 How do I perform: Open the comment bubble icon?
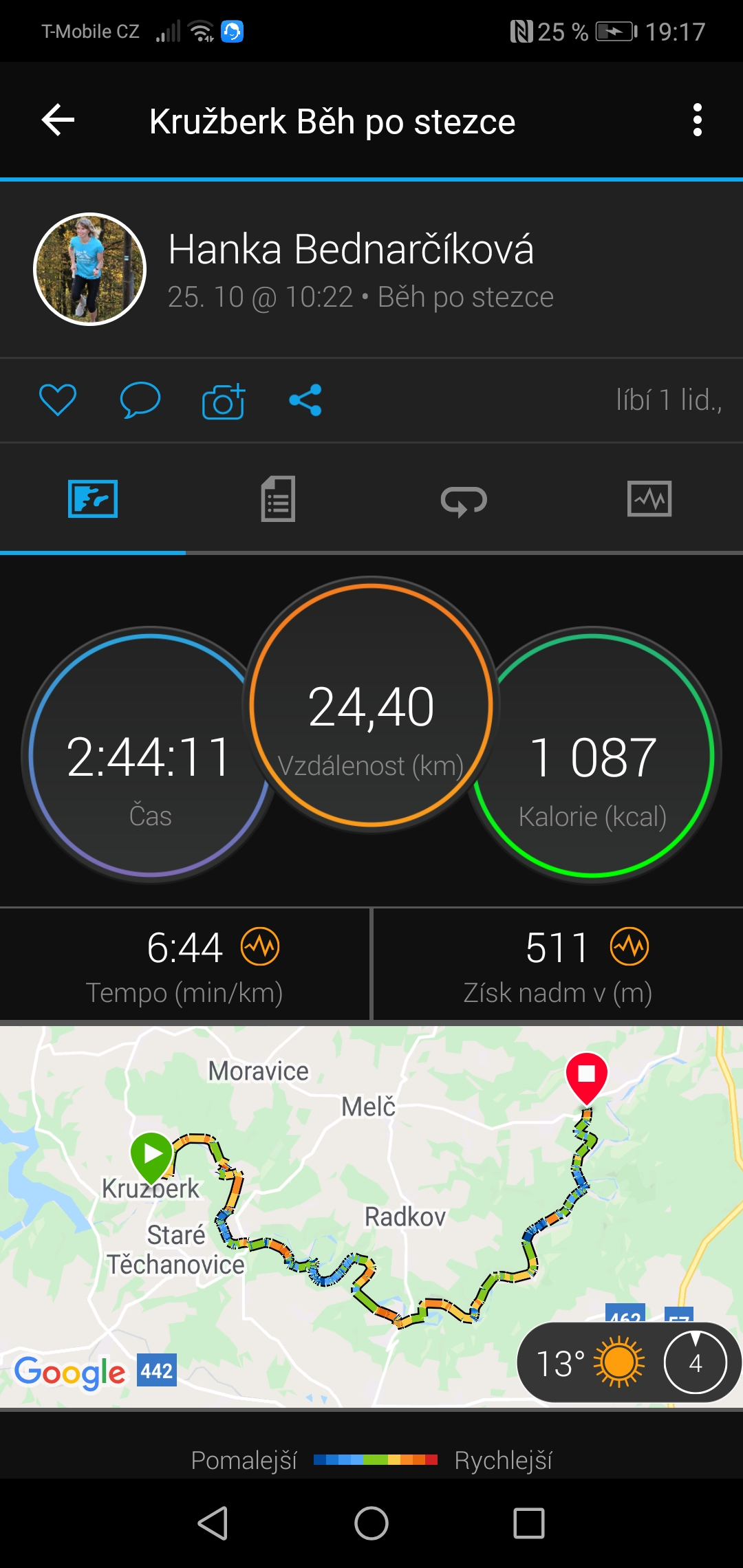[140, 400]
